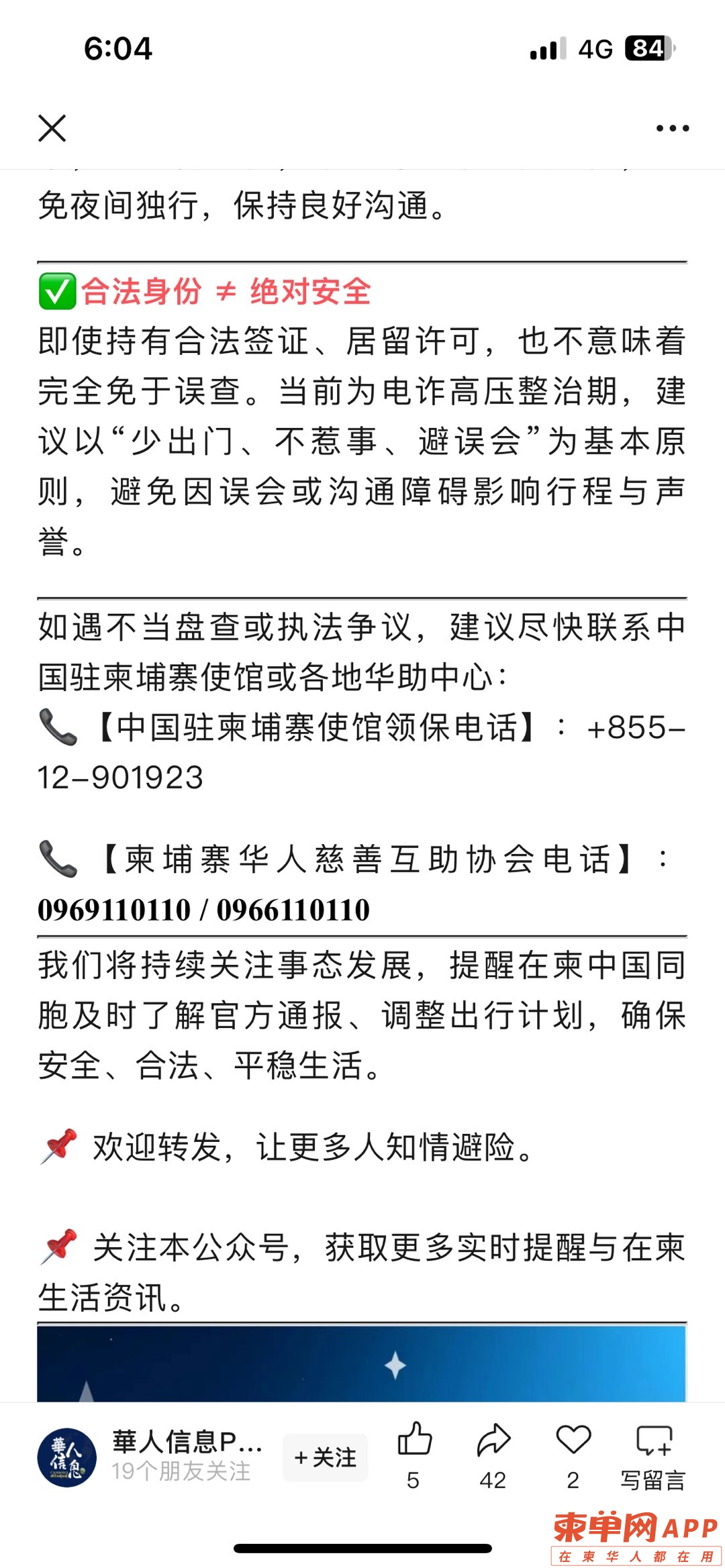Close the article with the X
The width and height of the screenshot is (725, 1568).
[x=52, y=128]
